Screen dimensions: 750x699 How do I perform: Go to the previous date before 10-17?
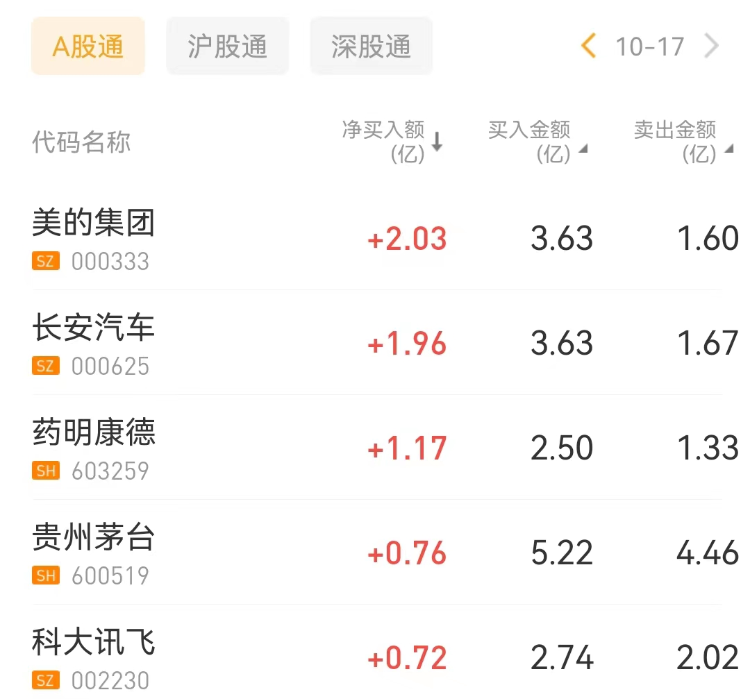[x=588, y=46]
